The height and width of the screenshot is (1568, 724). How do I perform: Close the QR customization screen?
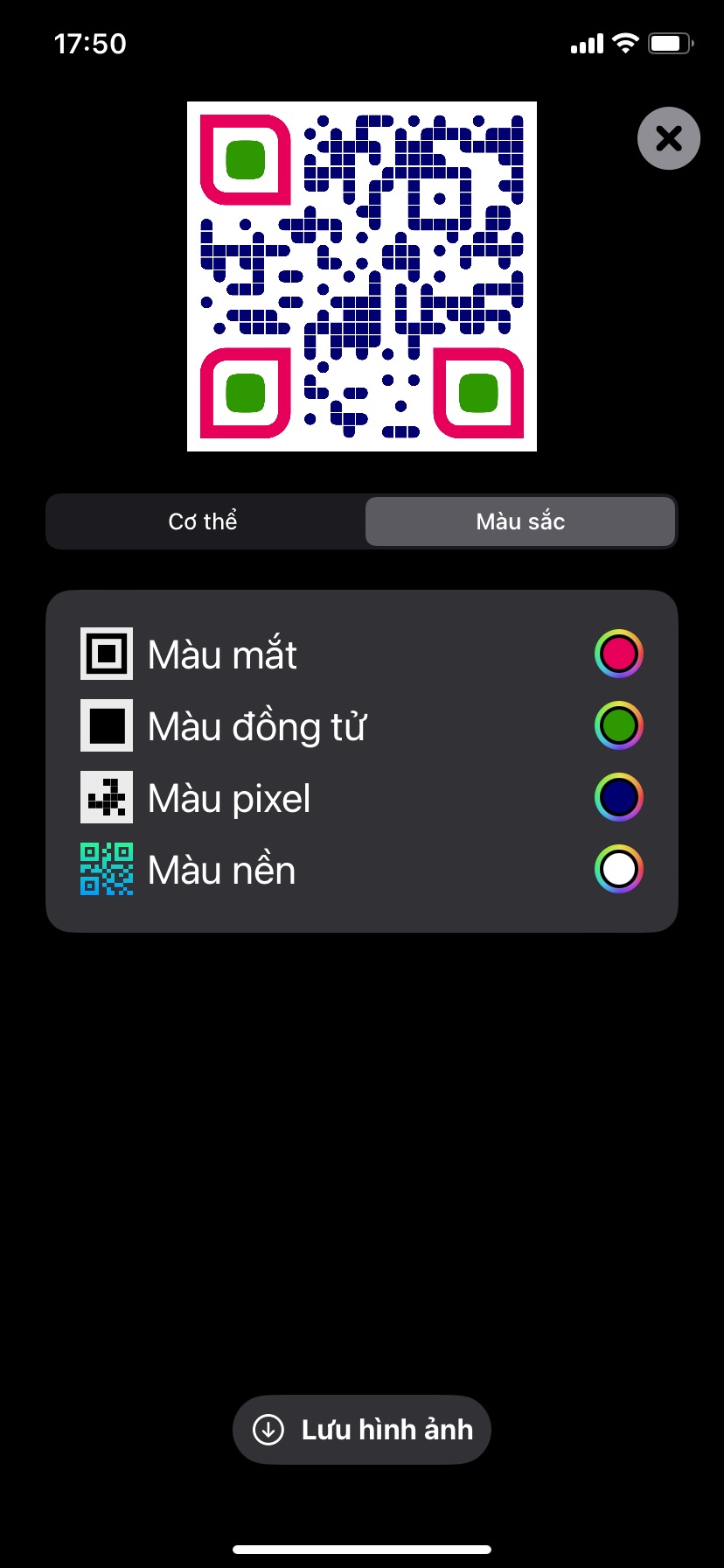tap(669, 138)
